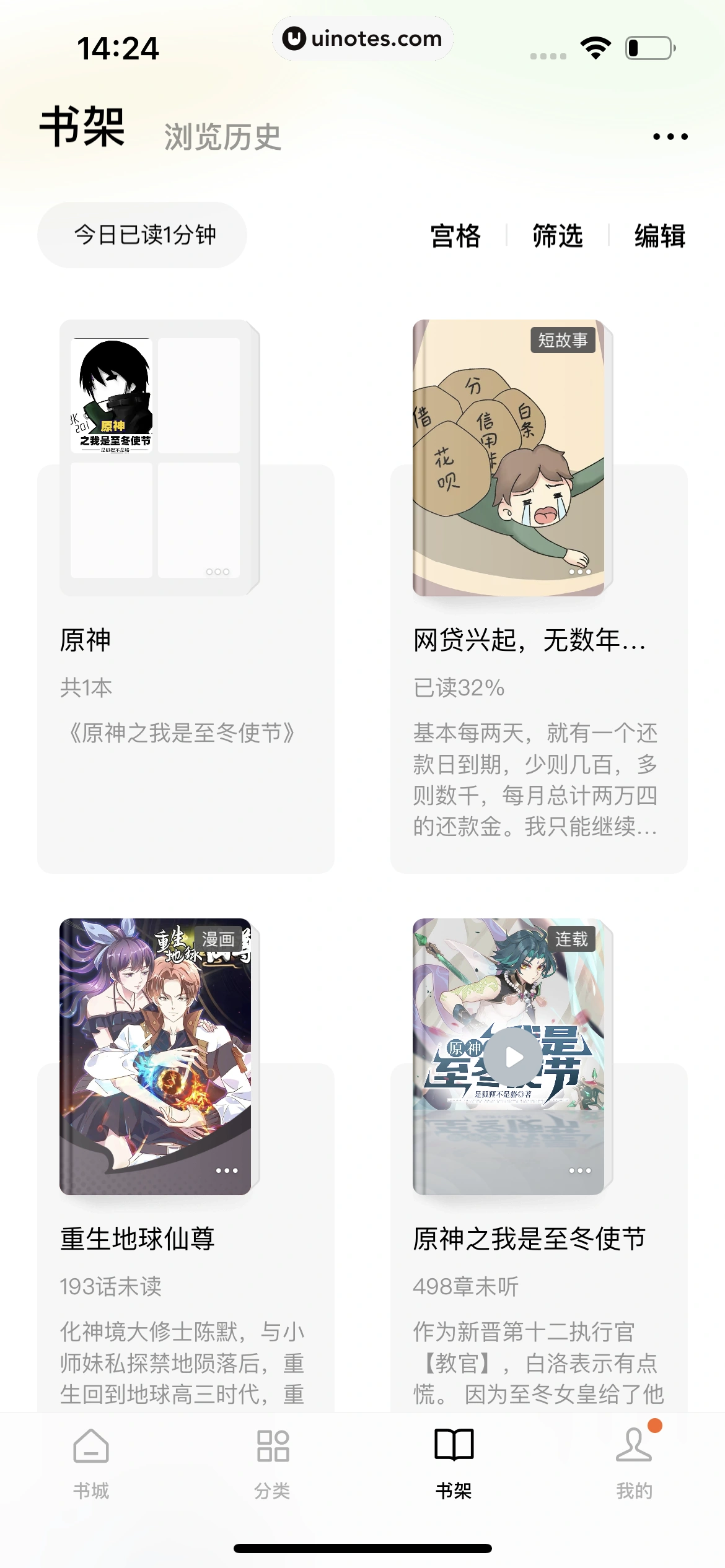The height and width of the screenshot is (1568, 725).
Task: Open the 网贷兴起 short story book
Action: click(x=508, y=457)
